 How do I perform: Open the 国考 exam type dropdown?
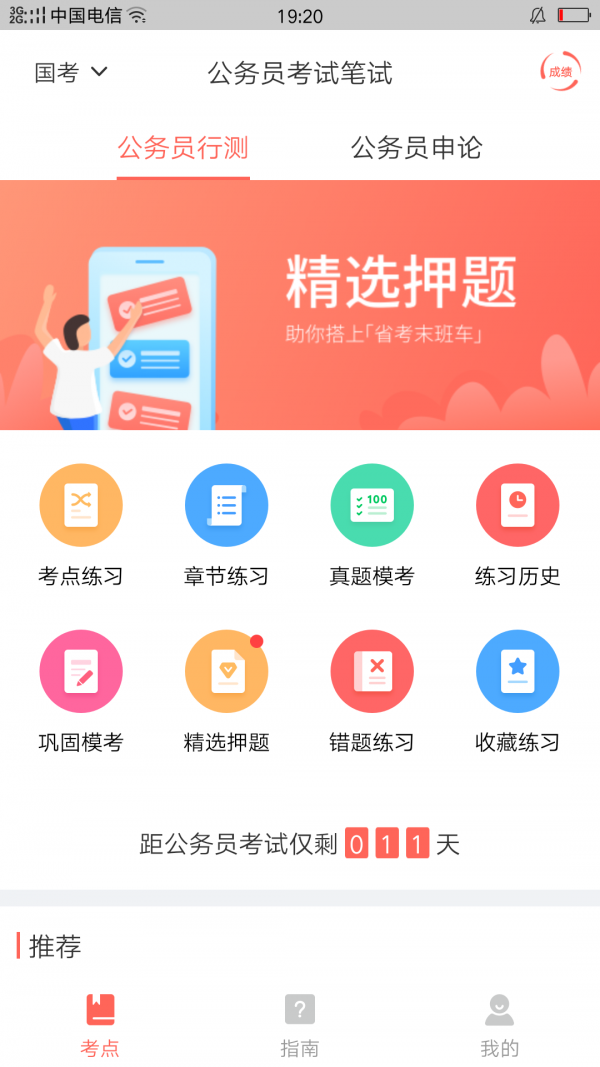click(x=71, y=72)
